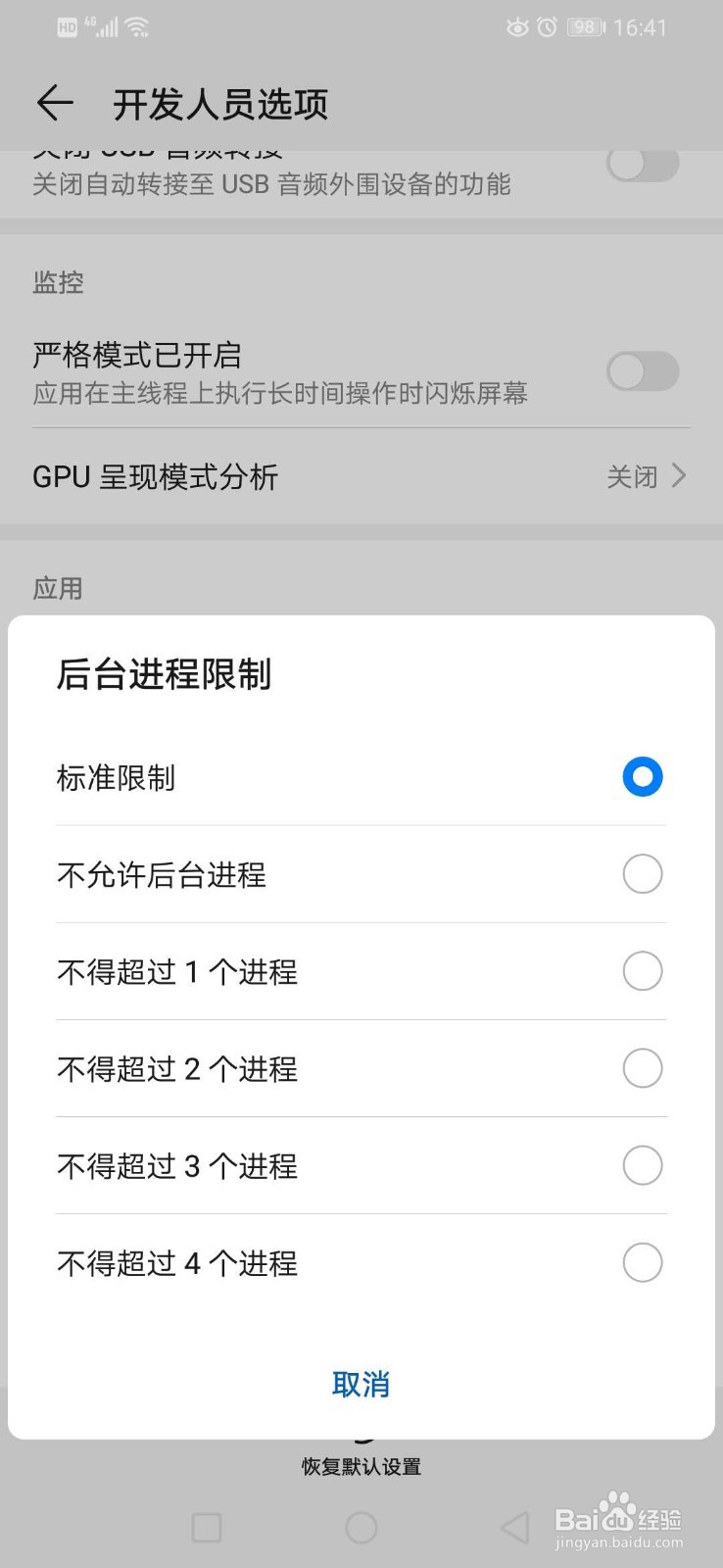This screenshot has width=723, height=1568.
Task: Go home using the circle navigation button
Action: click(x=361, y=1527)
